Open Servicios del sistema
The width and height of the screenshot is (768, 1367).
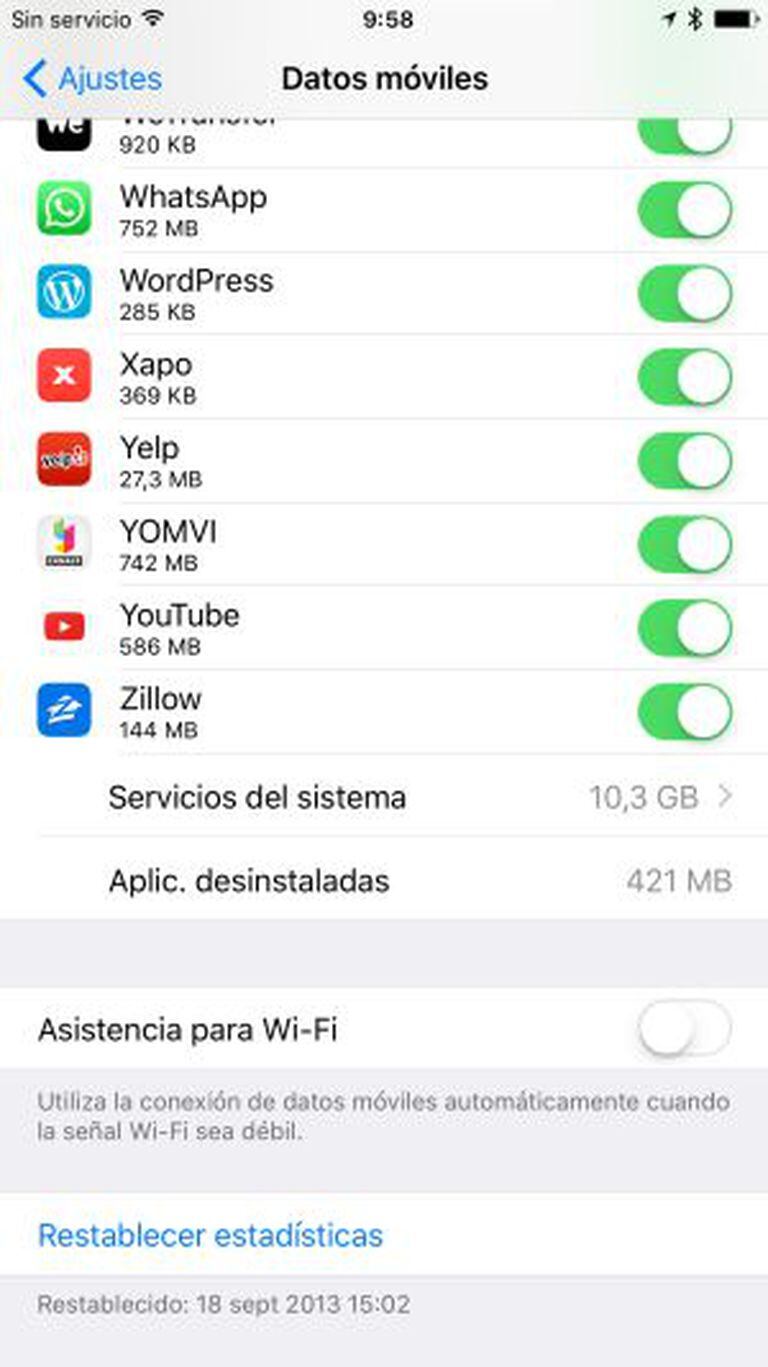[420, 797]
